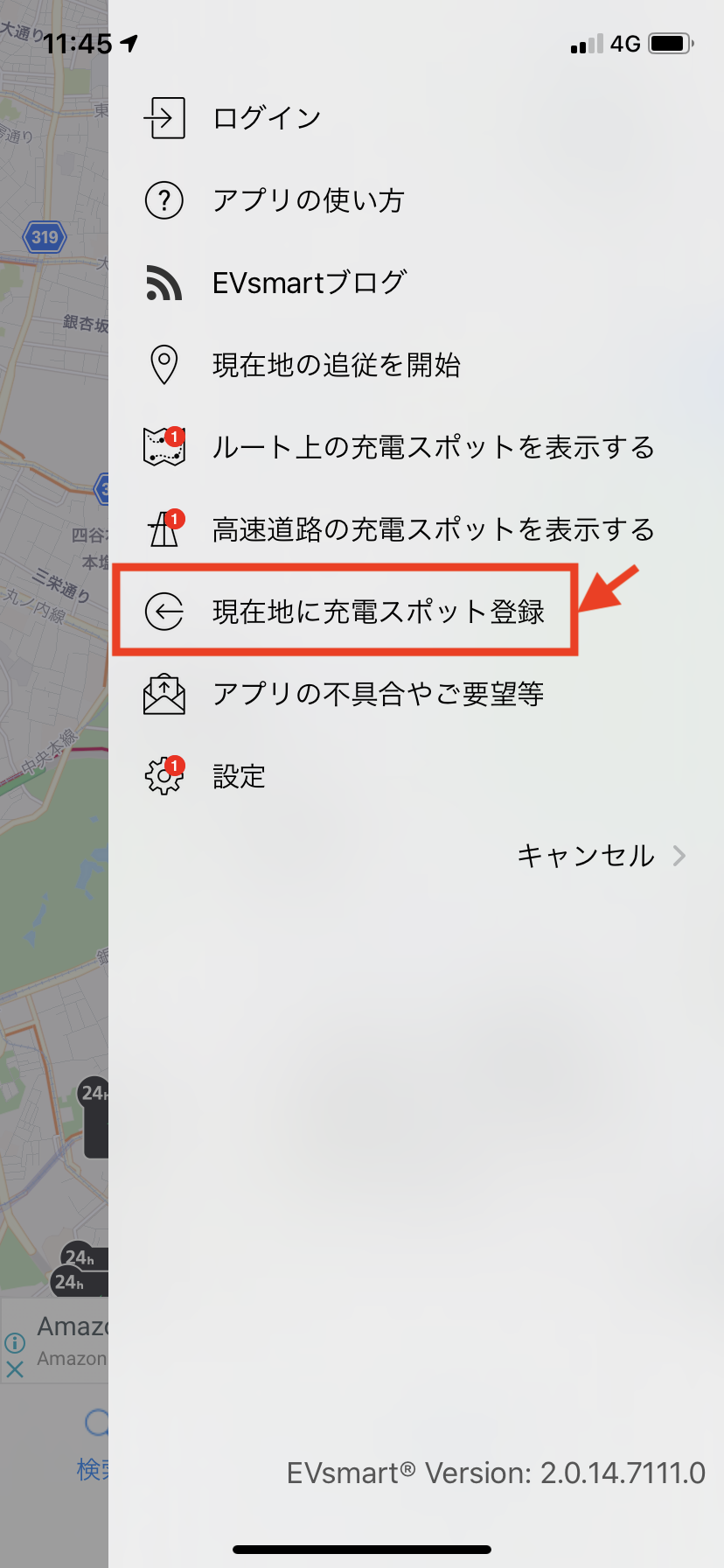This screenshot has height=1568, width=724.
Task: Open the EVsmartブログ entry
Action: coord(310,283)
